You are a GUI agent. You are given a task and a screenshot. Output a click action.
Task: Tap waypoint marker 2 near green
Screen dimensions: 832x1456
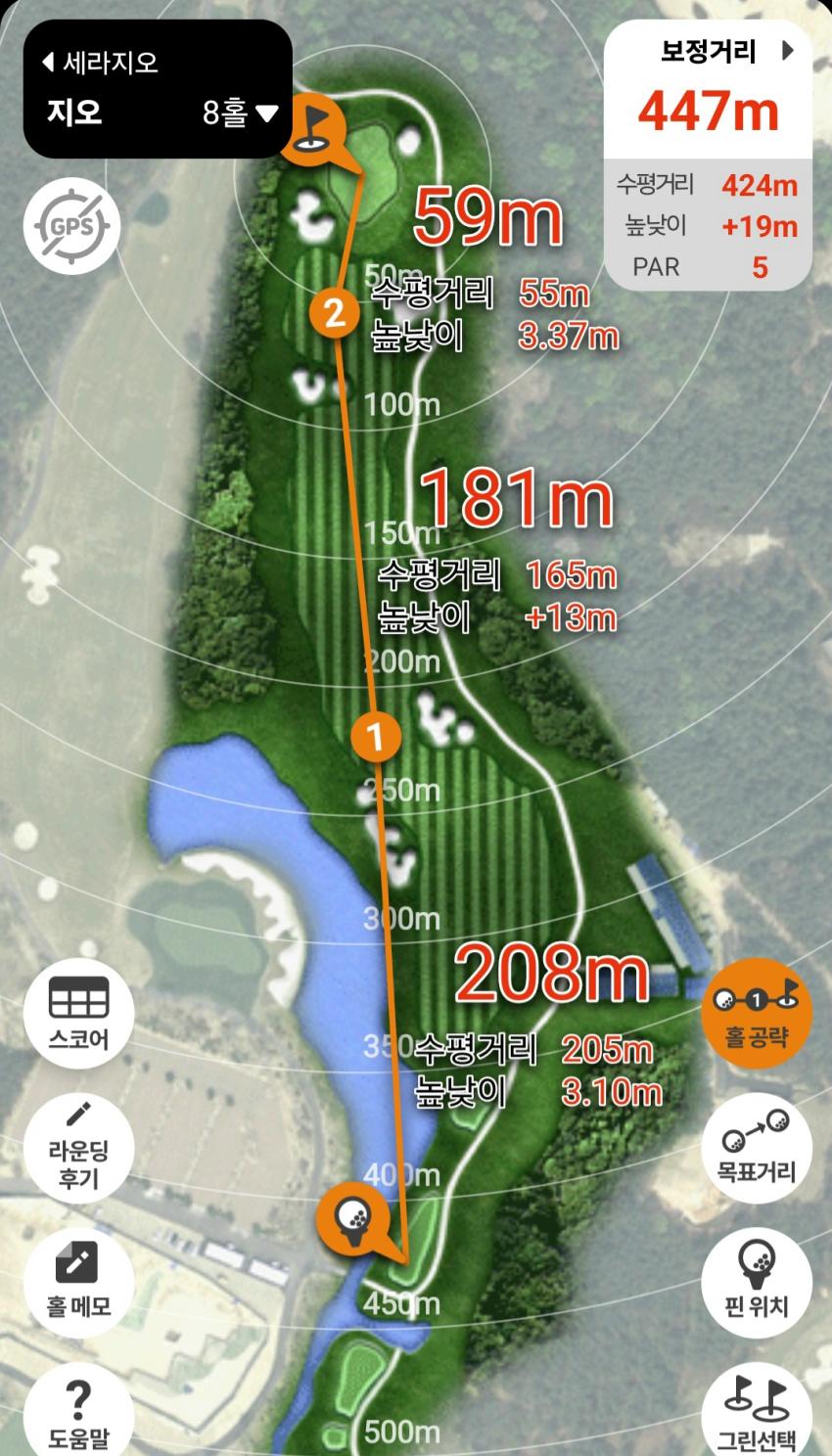335,313
